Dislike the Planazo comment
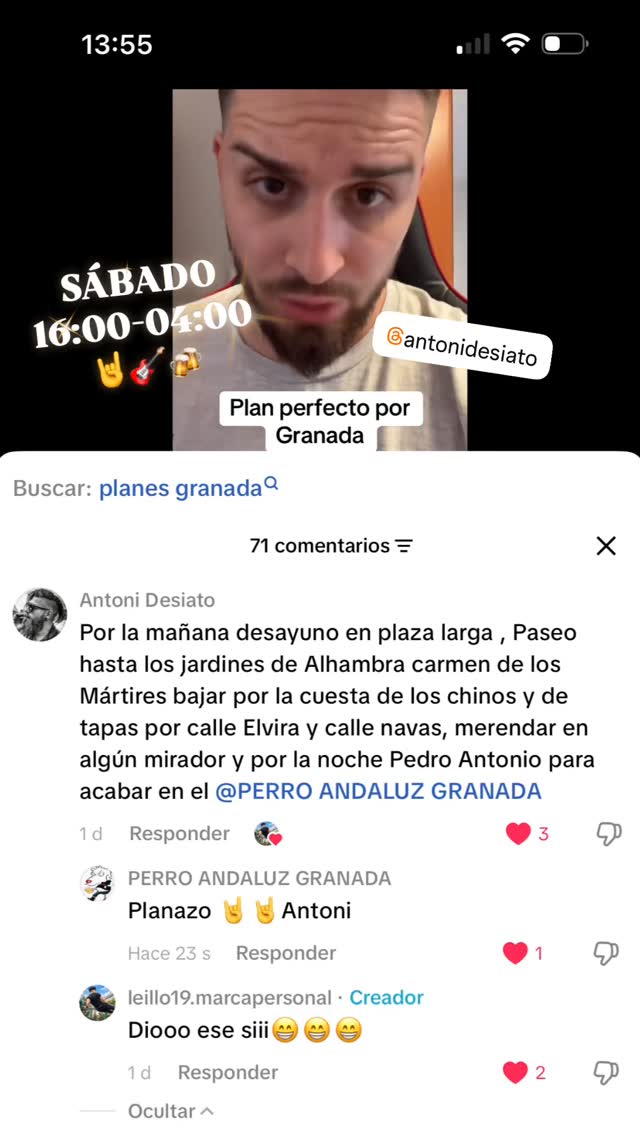The width and height of the screenshot is (640, 1136). click(605, 953)
